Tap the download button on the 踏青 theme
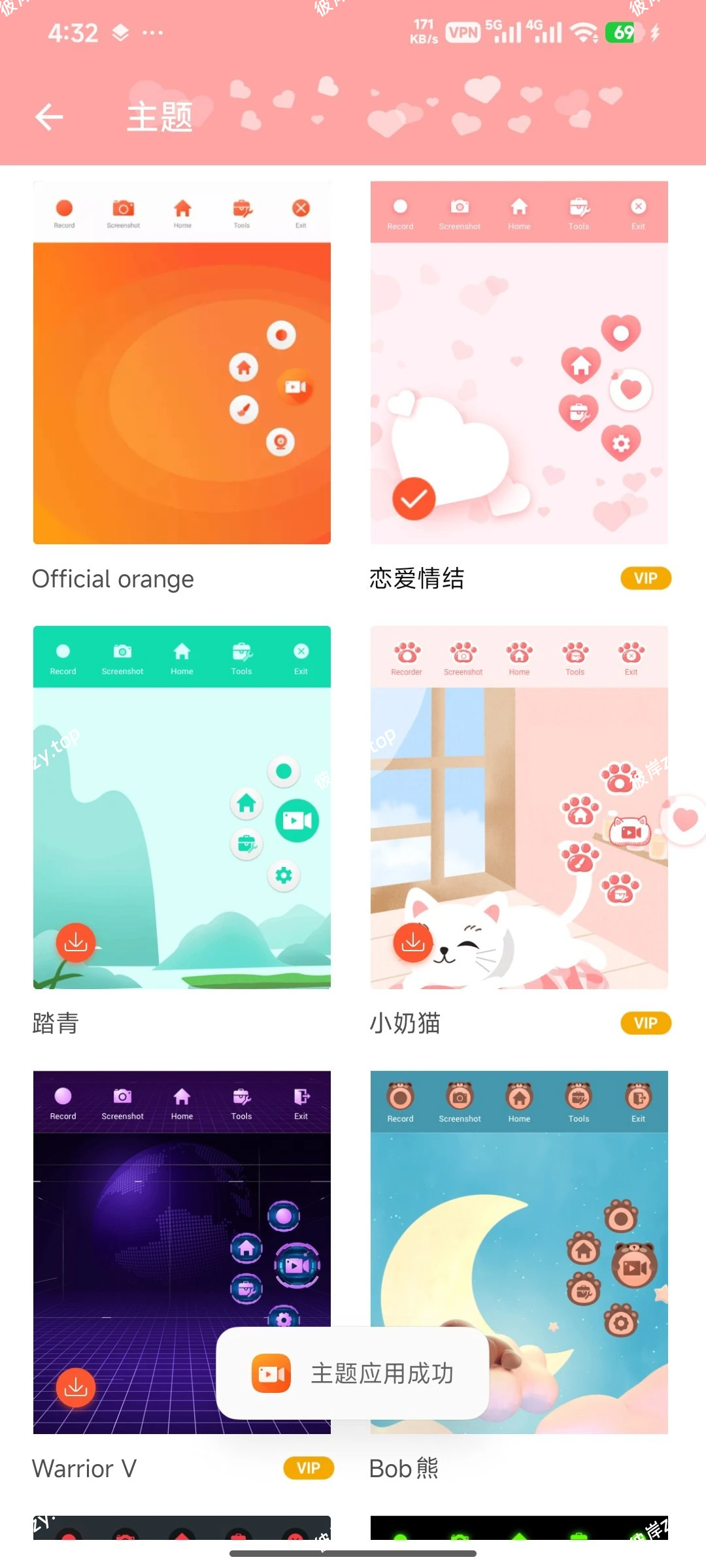The height and width of the screenshot is (1568, 706). pos(75,943)
